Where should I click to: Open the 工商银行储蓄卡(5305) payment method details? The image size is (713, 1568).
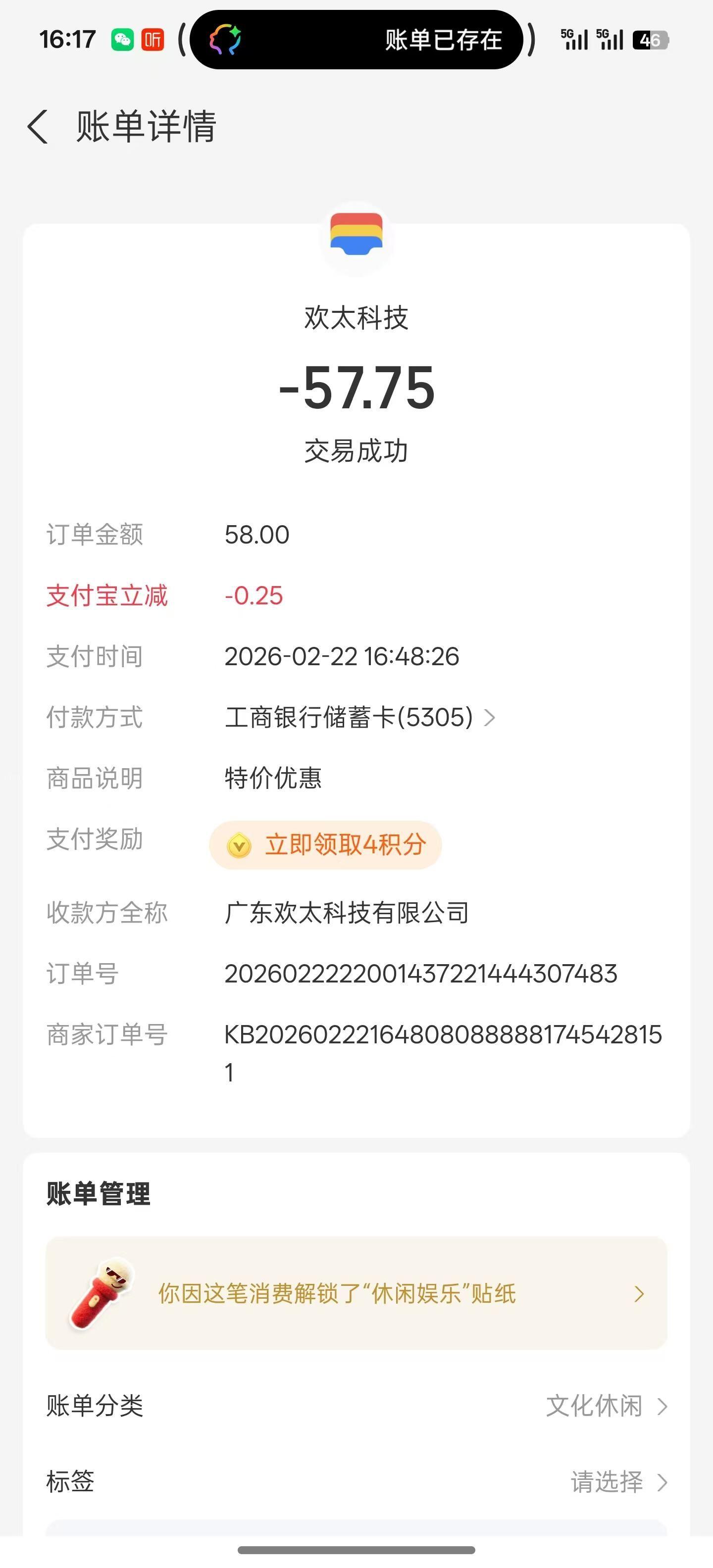360,718
